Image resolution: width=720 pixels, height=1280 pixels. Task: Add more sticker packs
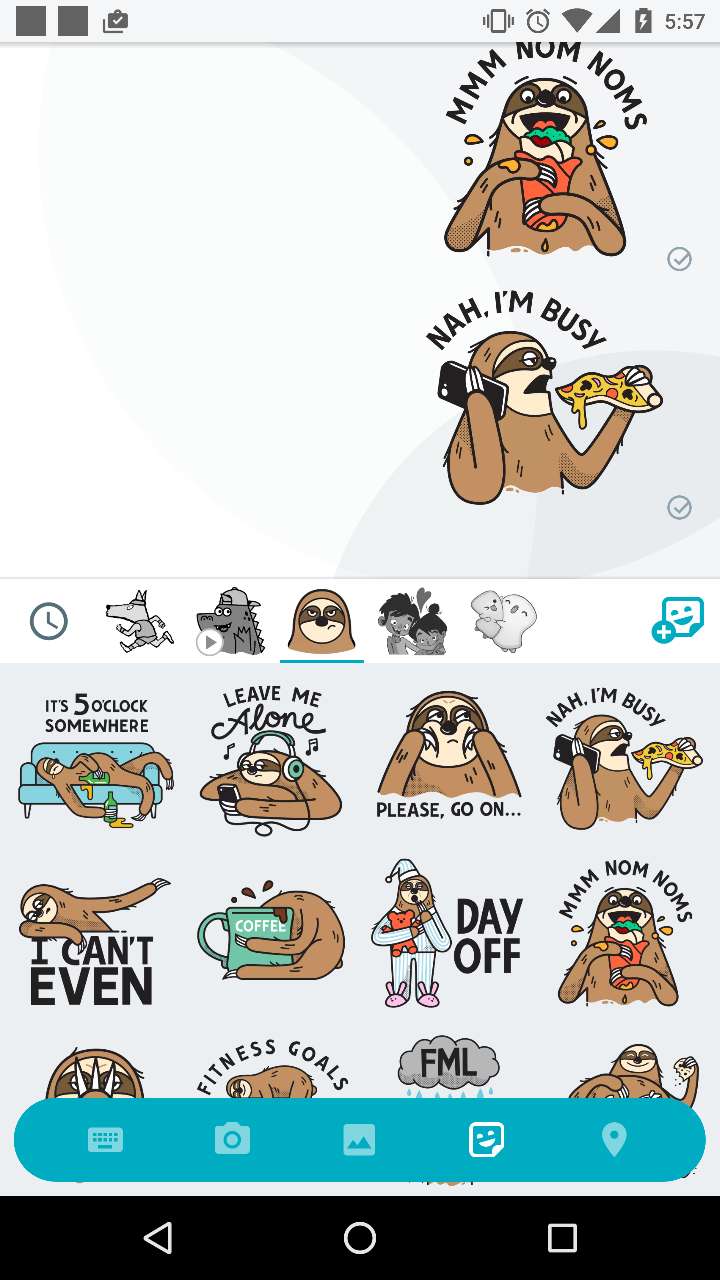pyautogui.click(x=678, y=620)
